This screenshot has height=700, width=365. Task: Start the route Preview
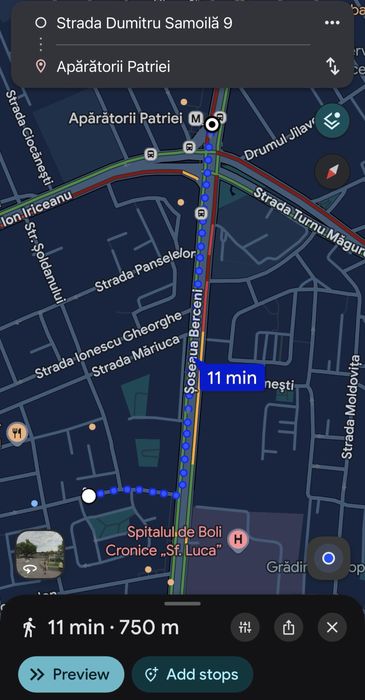[71, 674]
